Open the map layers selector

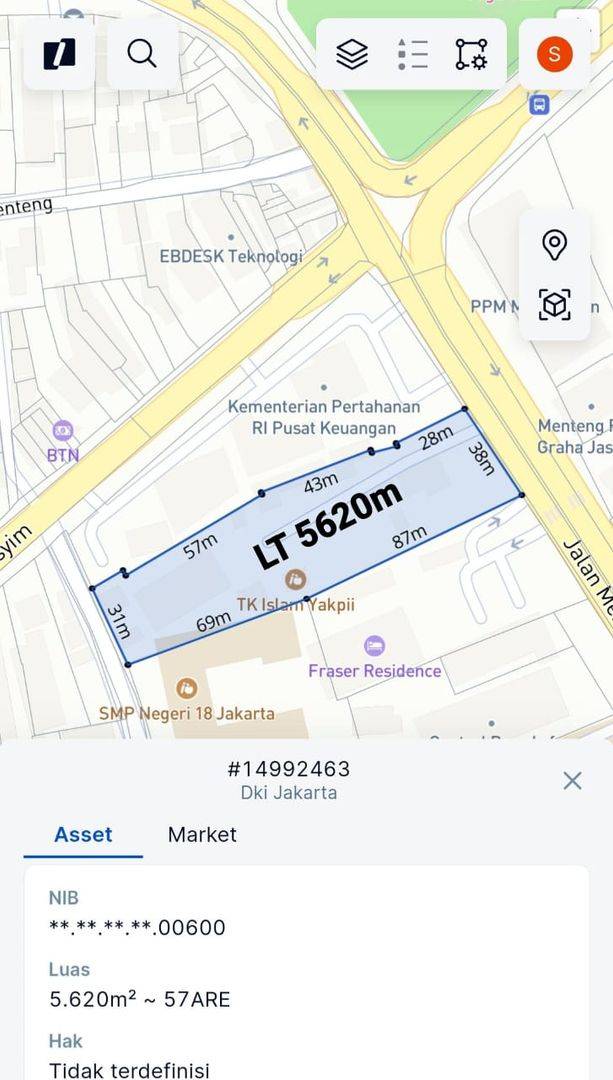[352, 54]
